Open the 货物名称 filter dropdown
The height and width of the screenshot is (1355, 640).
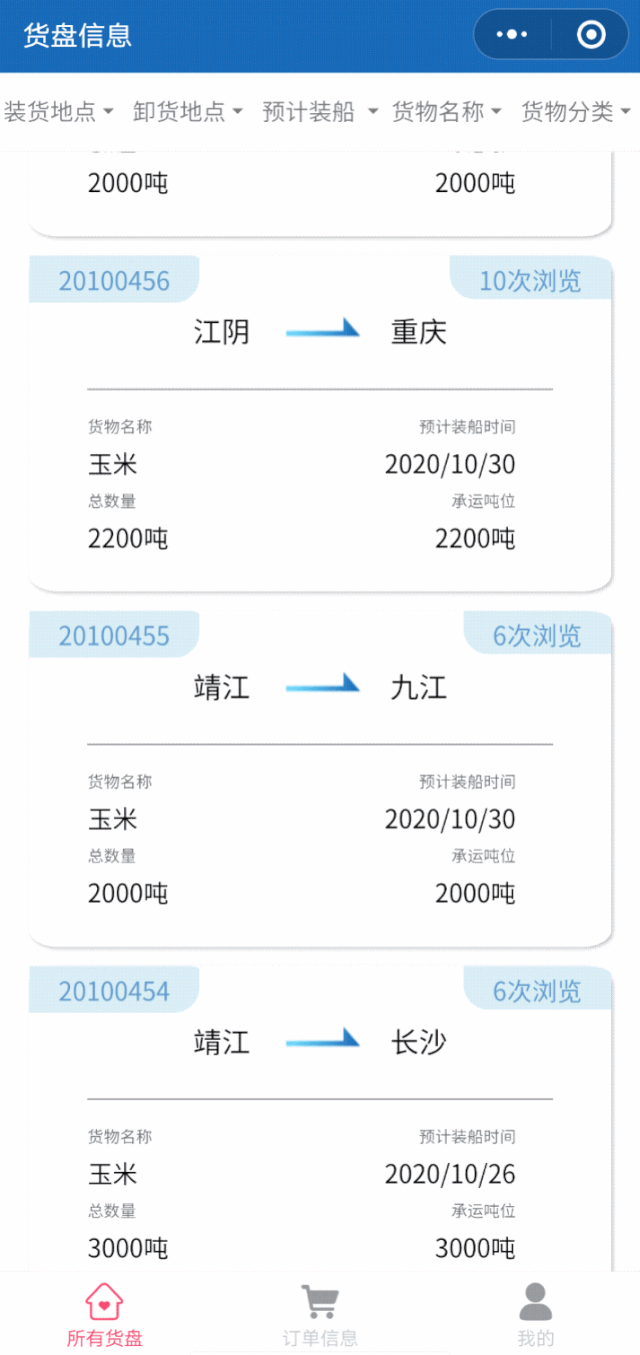(446, 111)
